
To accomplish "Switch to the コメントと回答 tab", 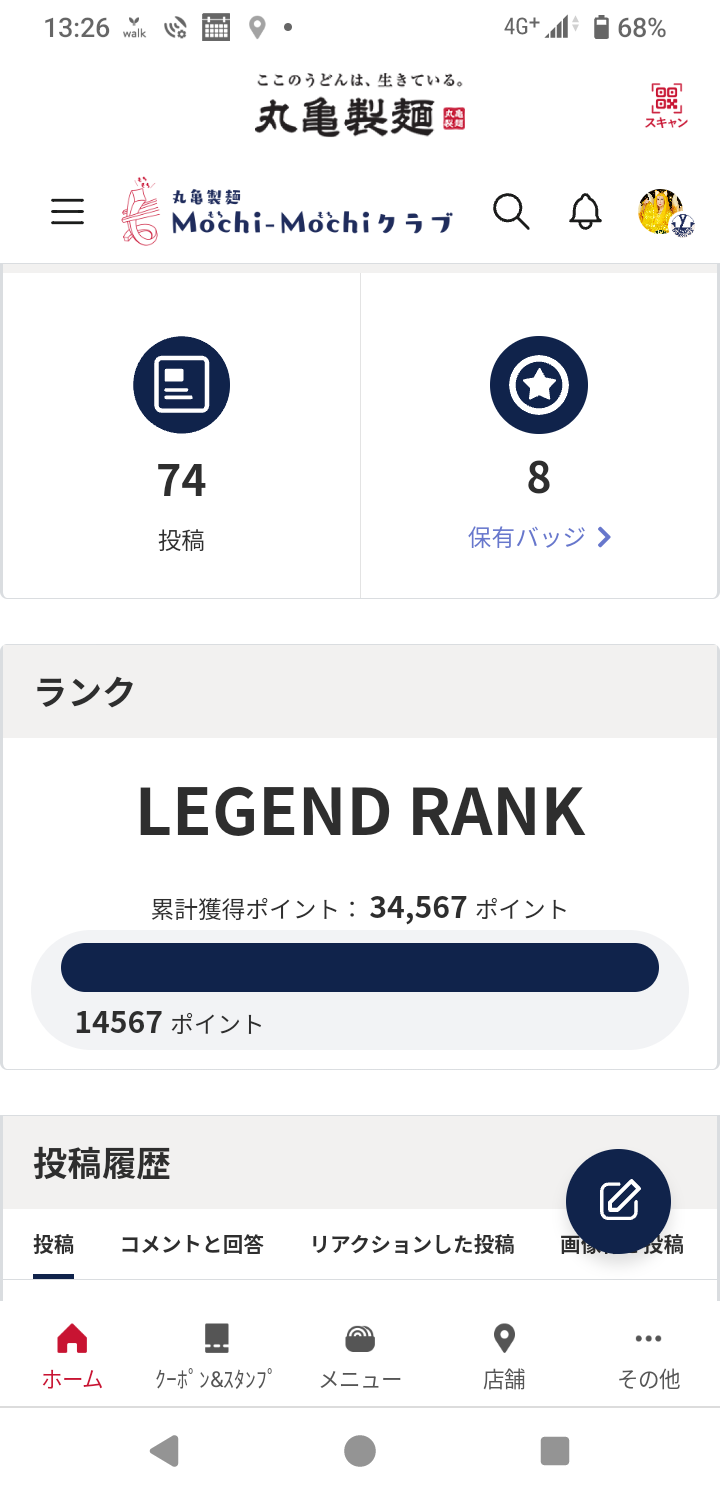I will 192,1244.
